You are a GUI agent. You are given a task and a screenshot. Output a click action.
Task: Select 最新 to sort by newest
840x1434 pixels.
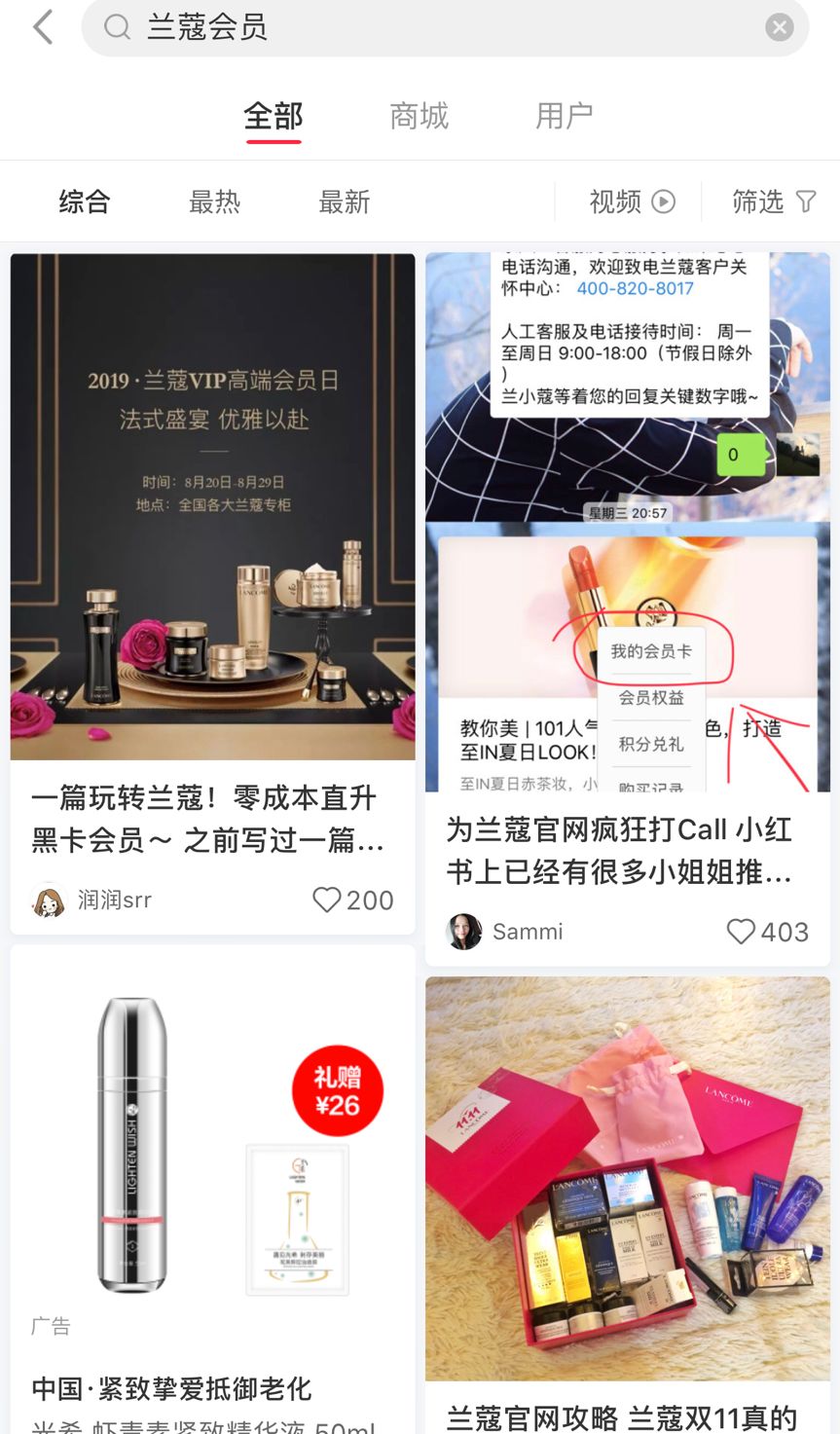click(343, 202)
